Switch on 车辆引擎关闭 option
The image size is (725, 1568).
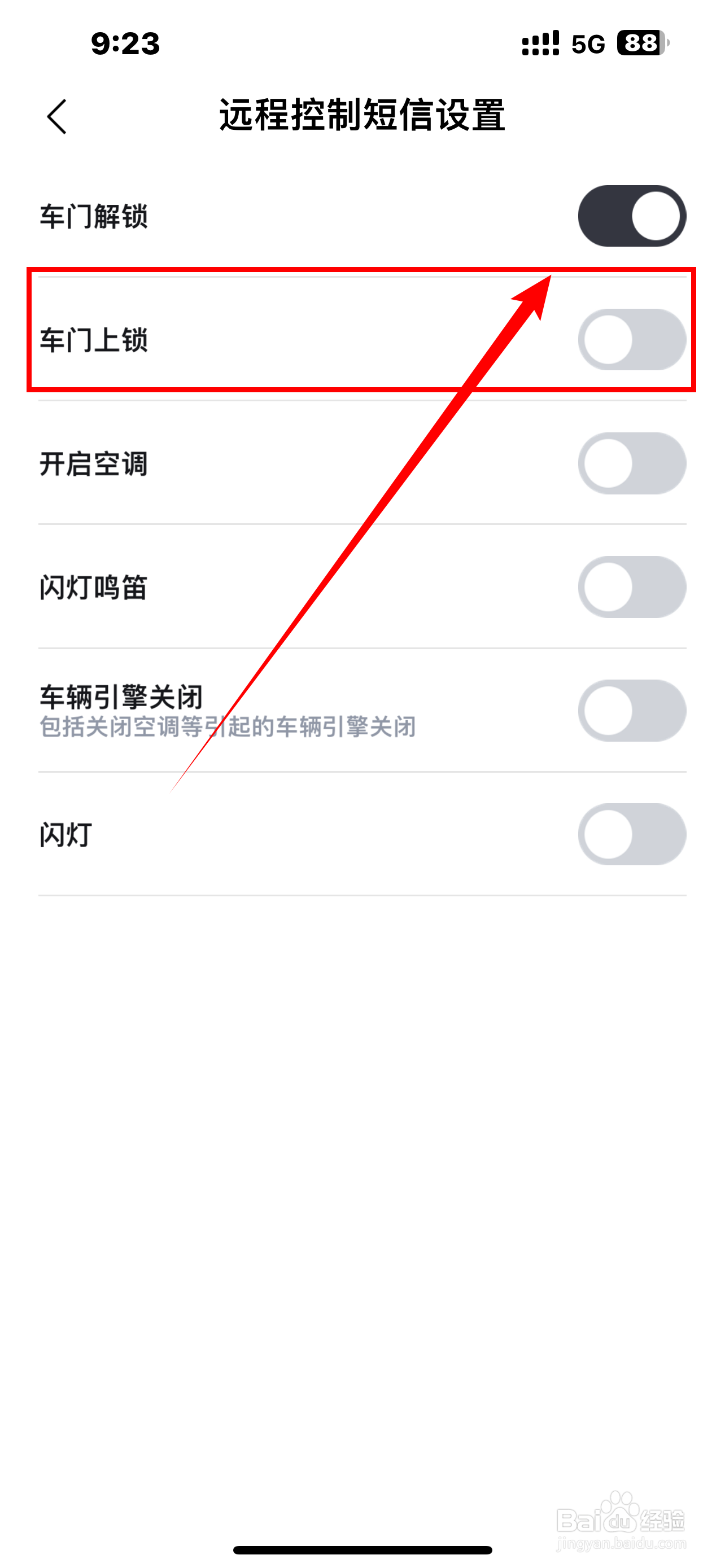pos(631,711)
